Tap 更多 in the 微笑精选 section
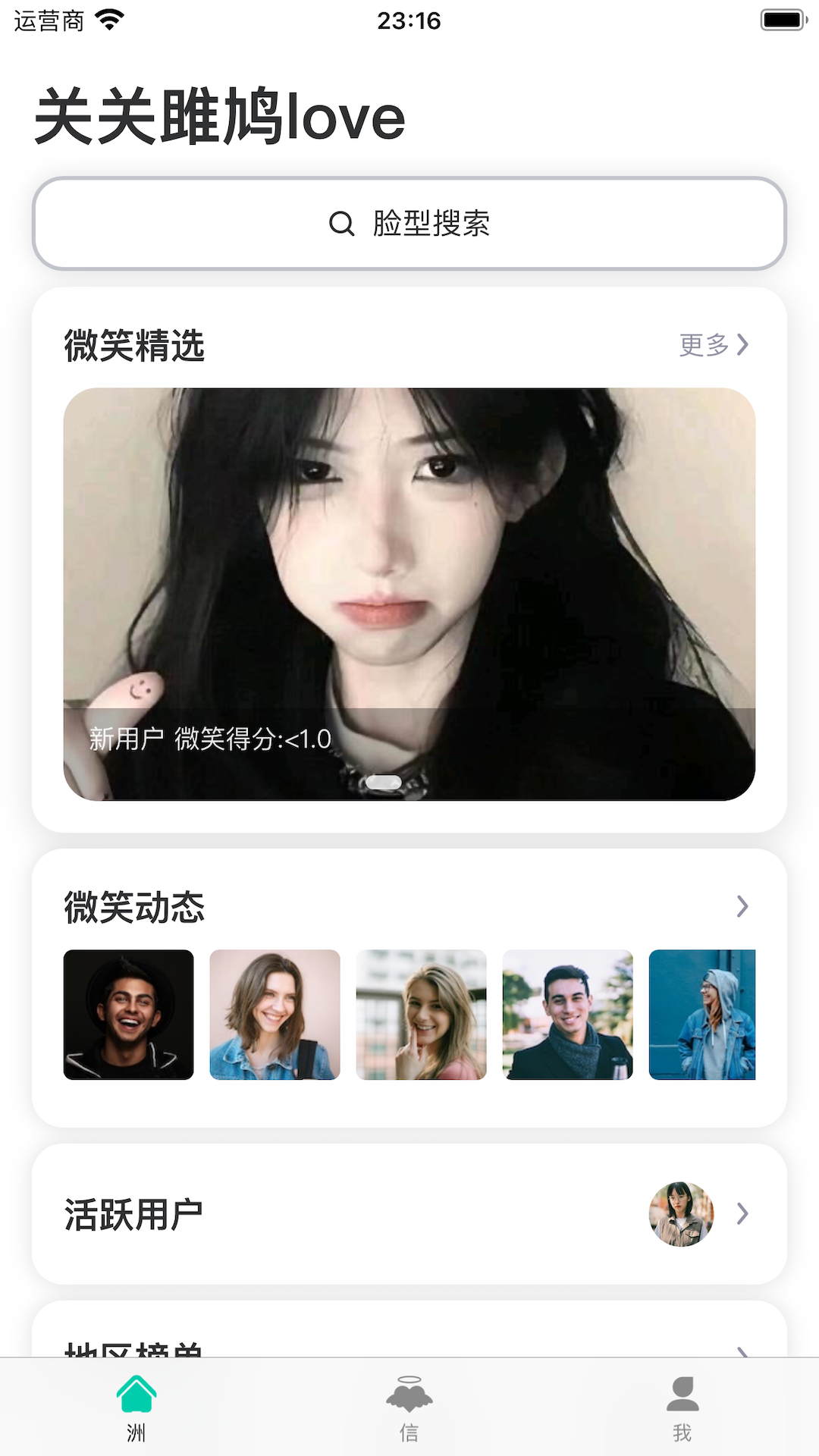The height and width of the screenshot is (1456, 819). tap(713, 345)
